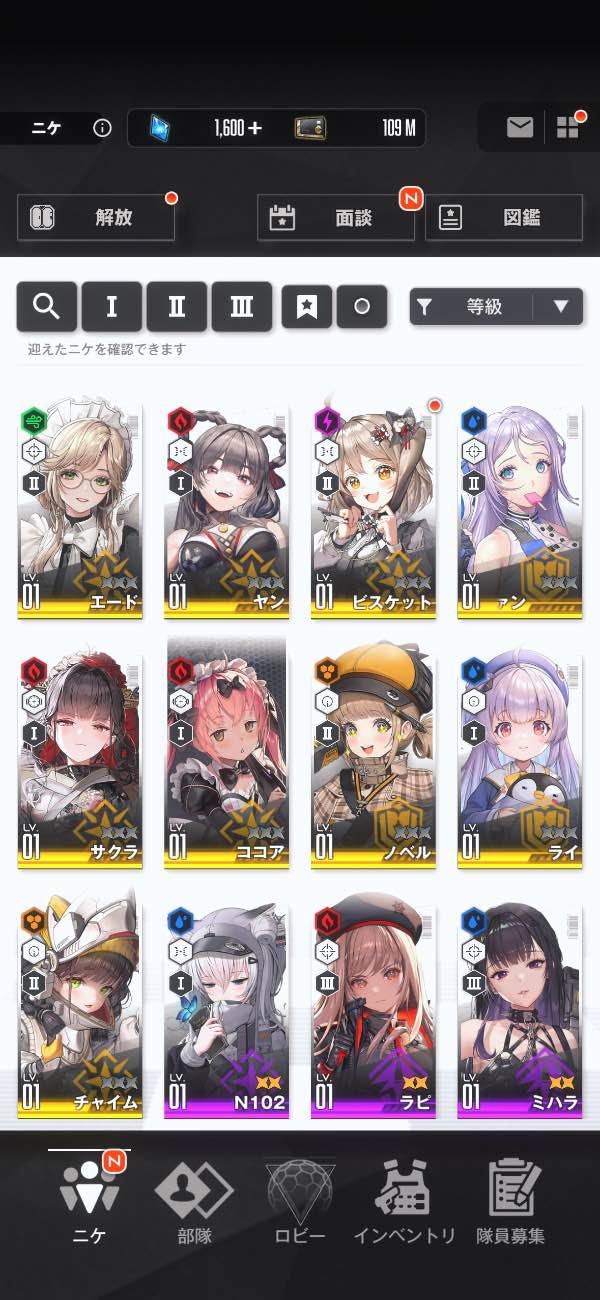Open the 図鑑 encyclopedia

pyautogui.click(x=504, y=217)
